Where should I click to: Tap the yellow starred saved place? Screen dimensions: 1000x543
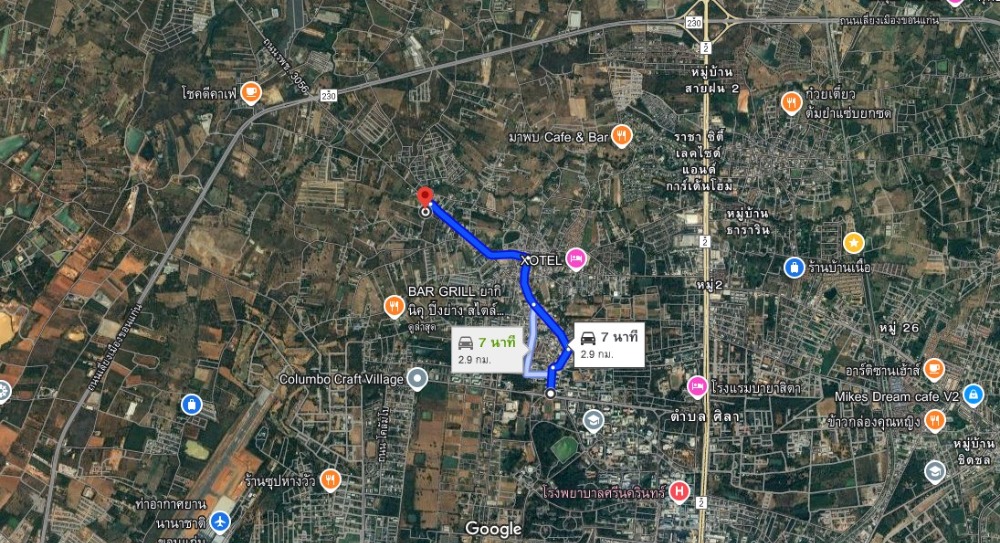click(853, 243)
